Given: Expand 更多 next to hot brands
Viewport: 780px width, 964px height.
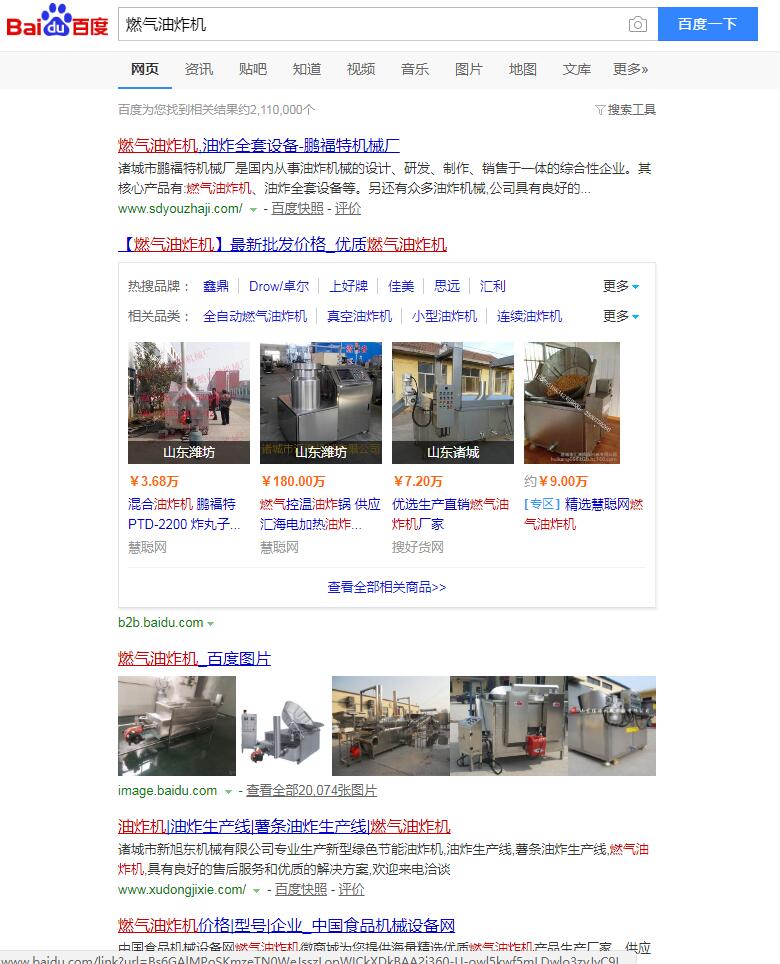Looking at the screenshot, I should click(620, 286).
